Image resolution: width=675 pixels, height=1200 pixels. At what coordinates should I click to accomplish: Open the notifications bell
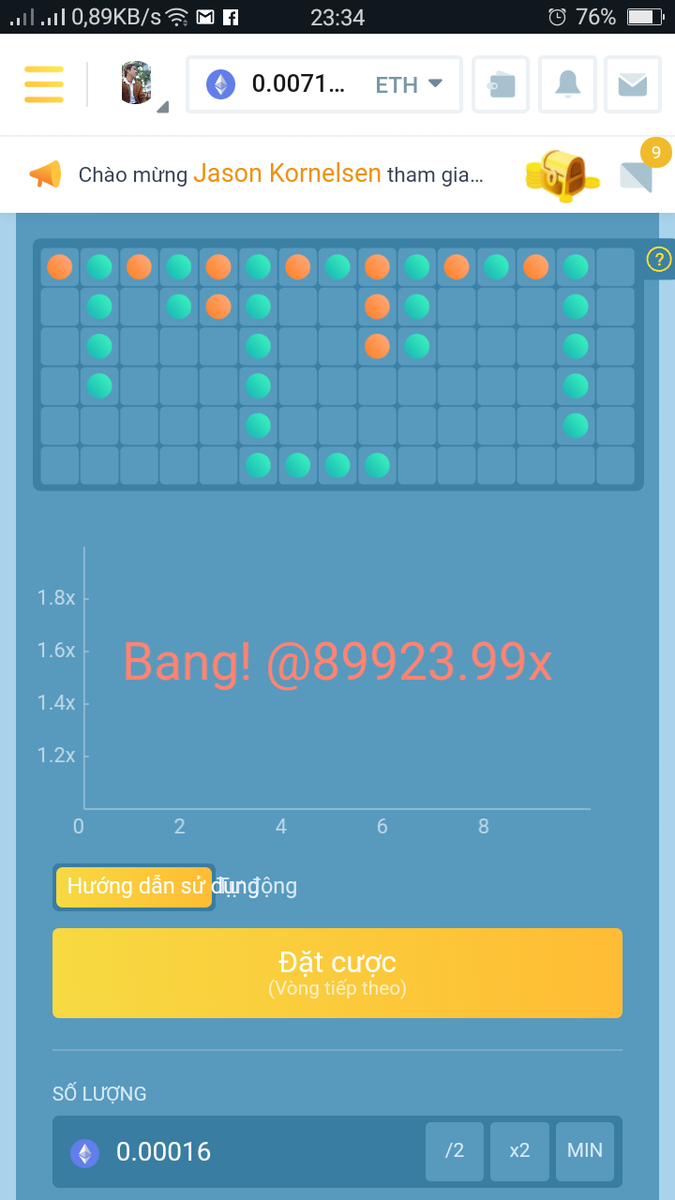[567, 85]
